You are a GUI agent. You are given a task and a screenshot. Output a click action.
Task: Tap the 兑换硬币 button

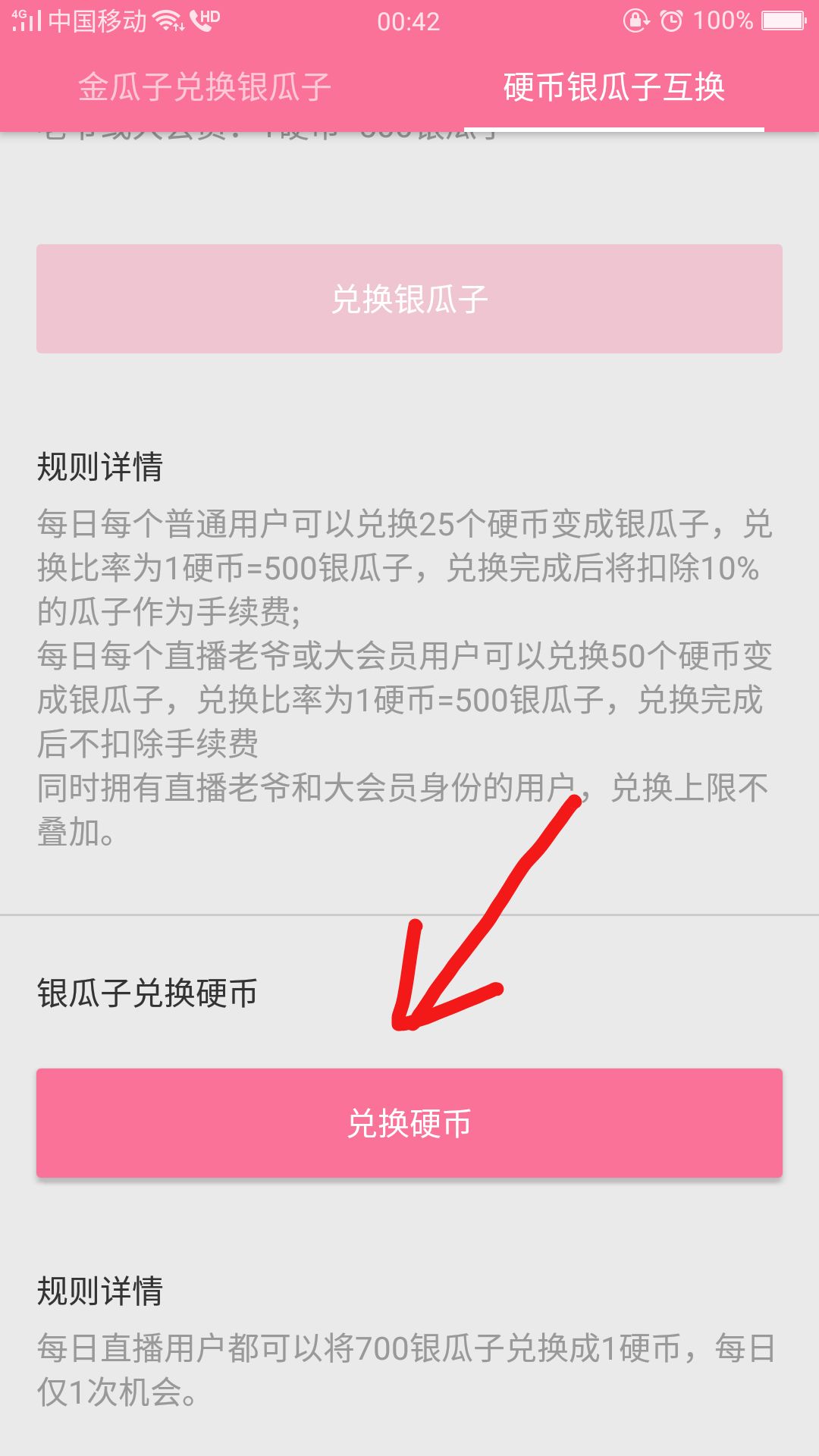tap(409, 1123)
